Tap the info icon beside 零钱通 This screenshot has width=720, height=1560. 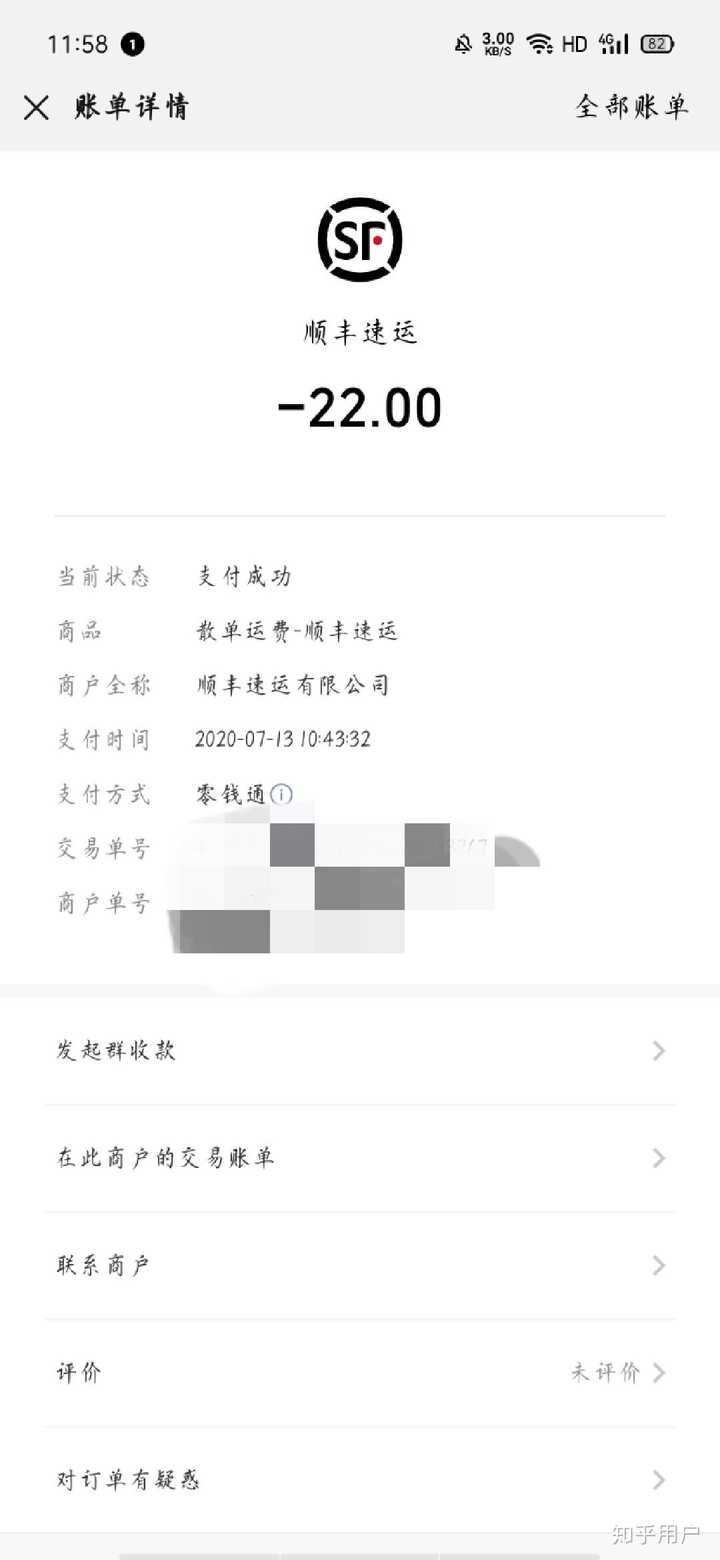tap(282, 795)
